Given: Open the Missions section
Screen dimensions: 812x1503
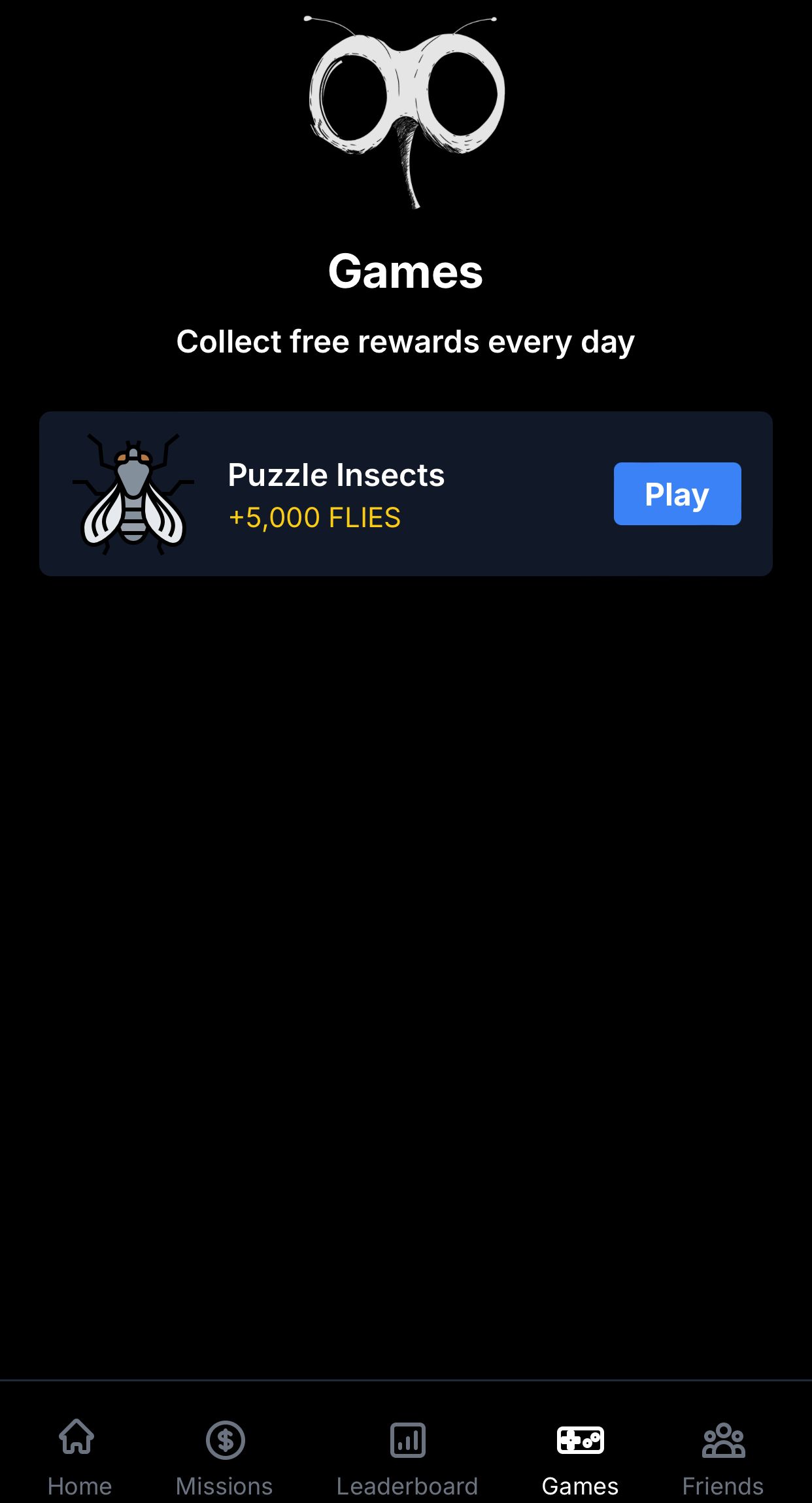Looking at the screenshot, I should tap(224, 1452).
